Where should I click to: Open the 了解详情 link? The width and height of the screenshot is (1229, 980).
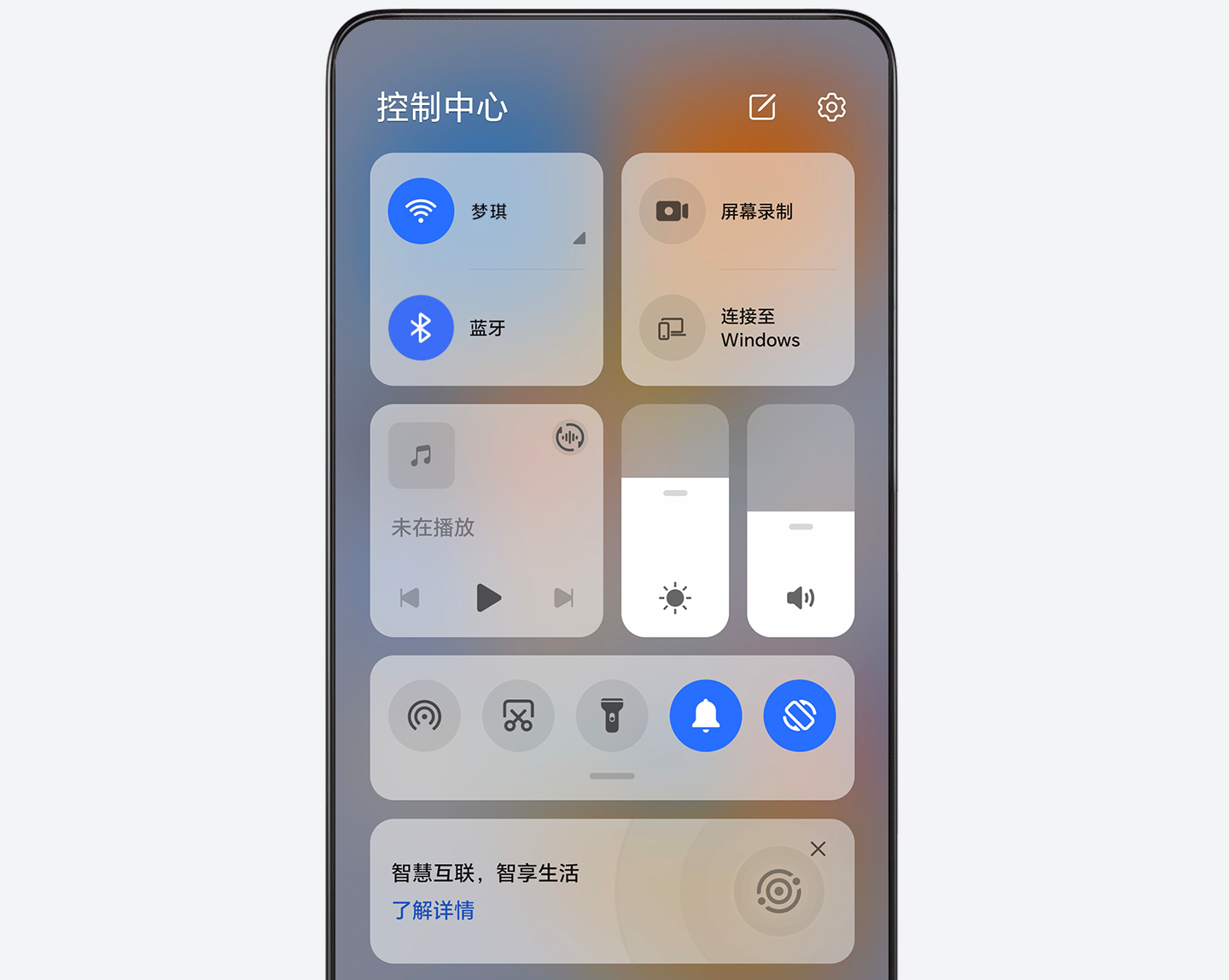pos(433,911)
